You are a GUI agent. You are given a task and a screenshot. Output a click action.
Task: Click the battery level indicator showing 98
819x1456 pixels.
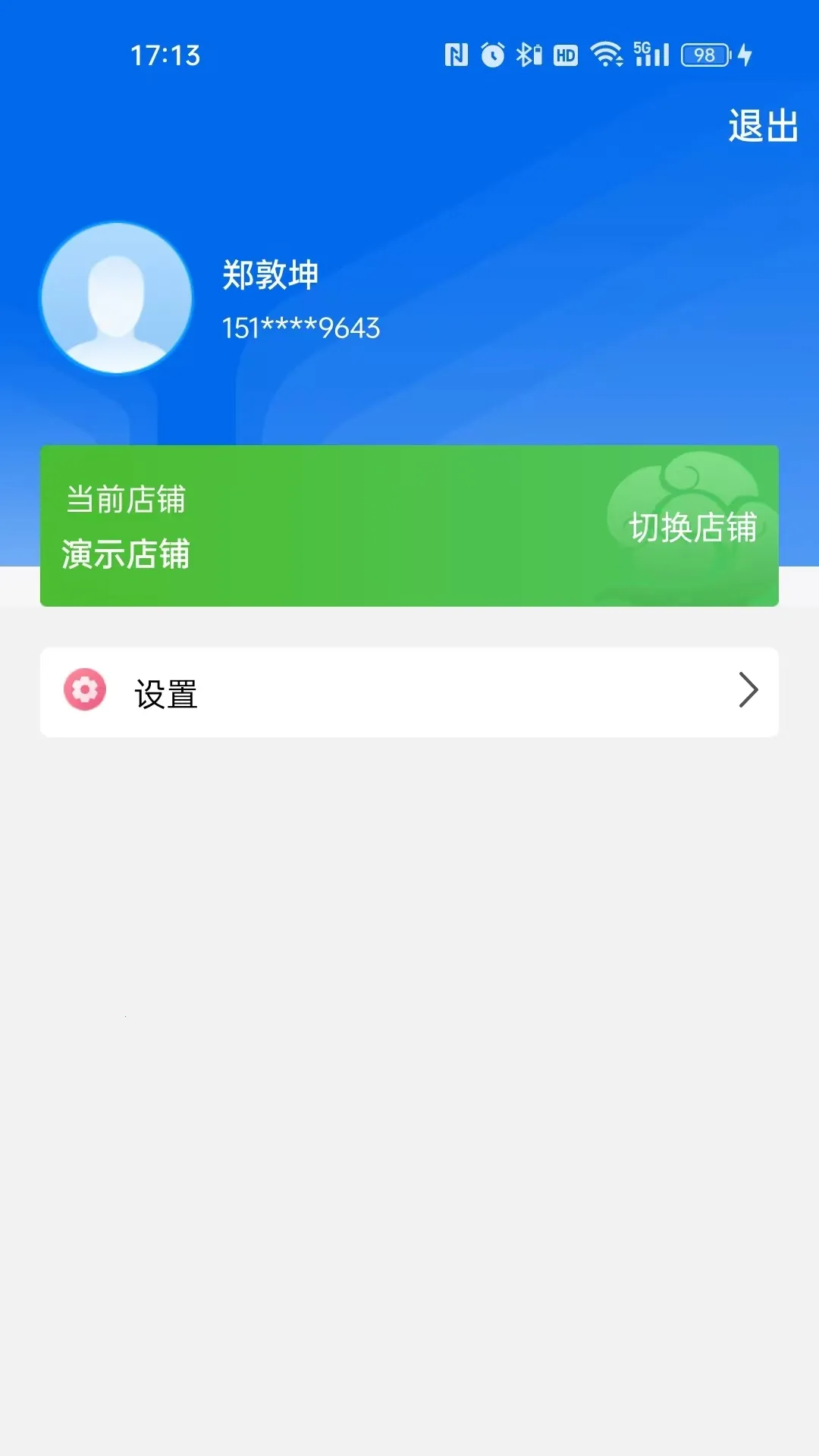tap(704, 54)
